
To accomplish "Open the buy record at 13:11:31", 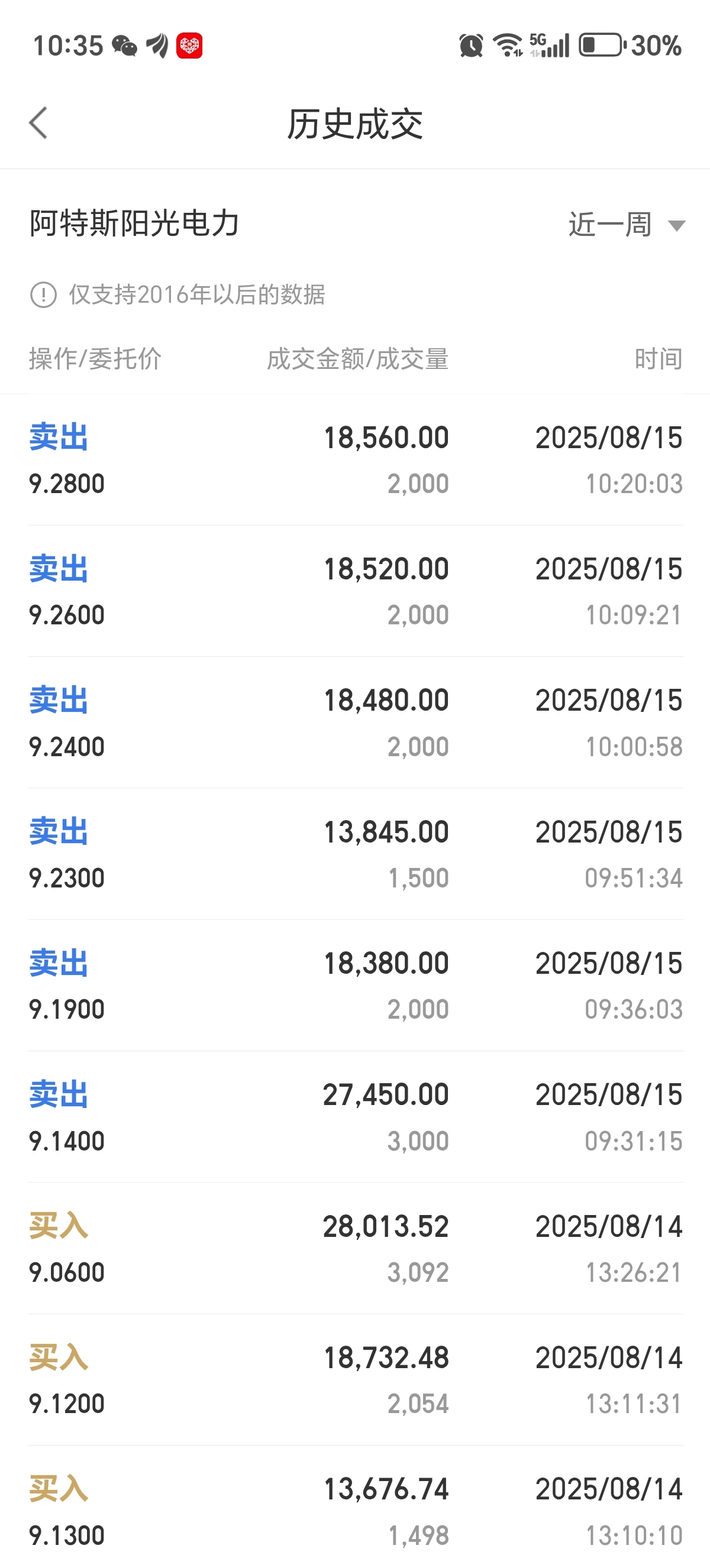I will (x=355, y=1380).
